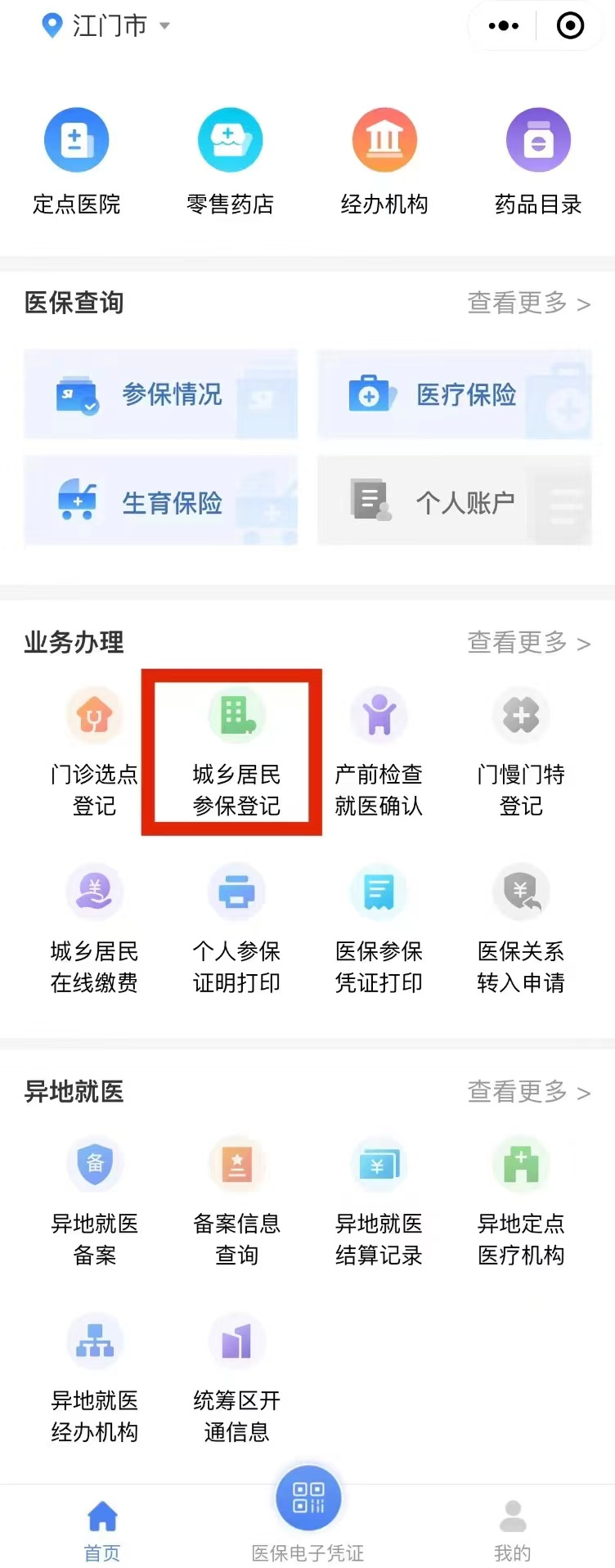Switch to the 我的 tab
This screenshot has width=615, height=1568.
point(513,1530)
